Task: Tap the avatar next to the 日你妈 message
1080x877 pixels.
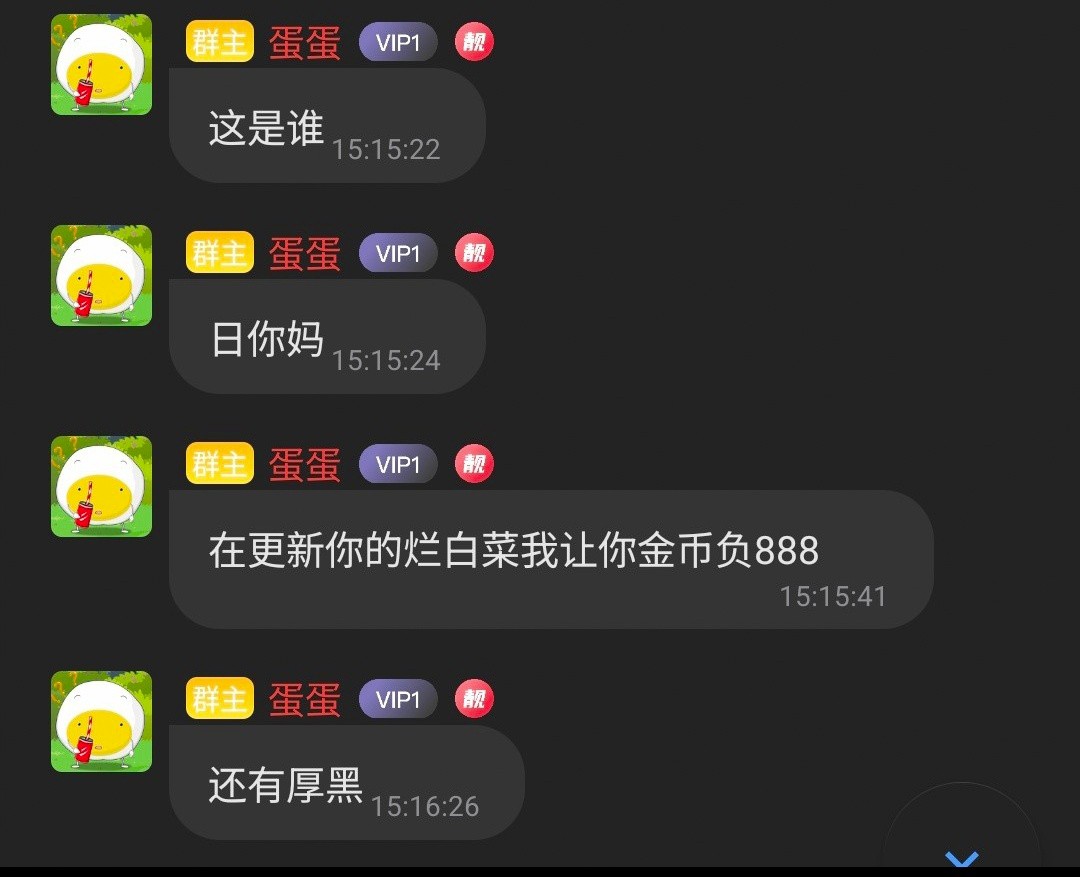Action: pyautogui.click(x=102, y=276)
